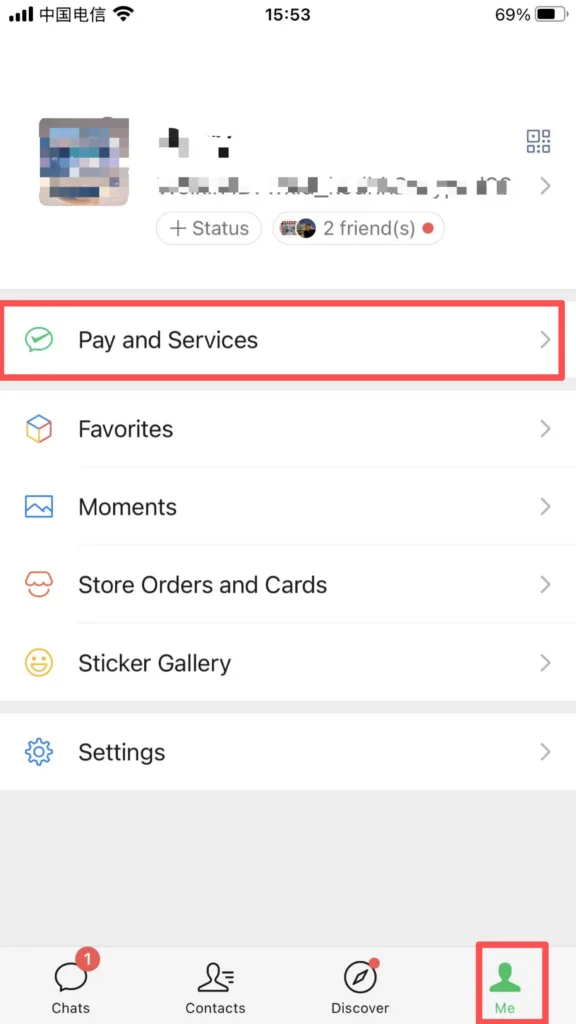Add a Status

pos(209,229)
